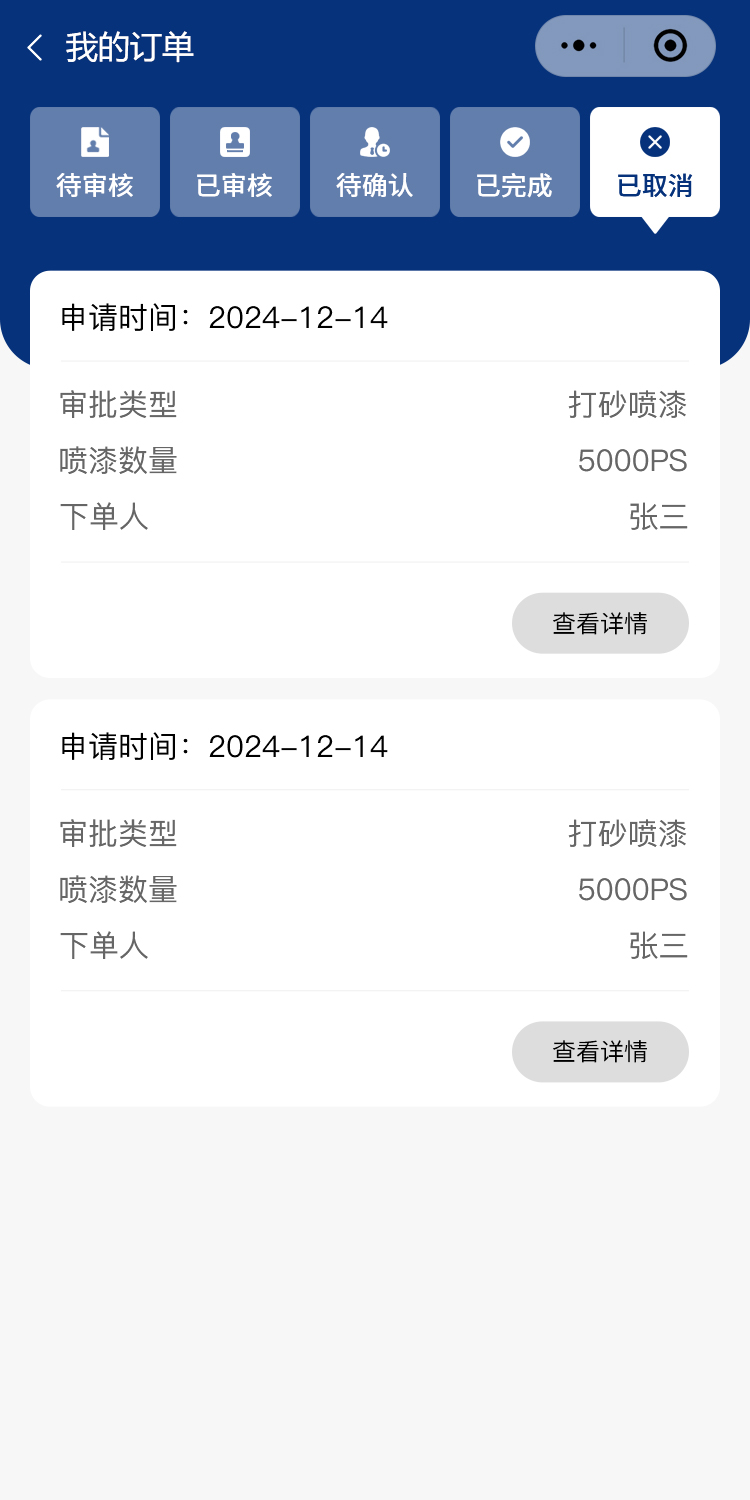
Task: Show the 已审核 orders tab
Action: [235, 162]
